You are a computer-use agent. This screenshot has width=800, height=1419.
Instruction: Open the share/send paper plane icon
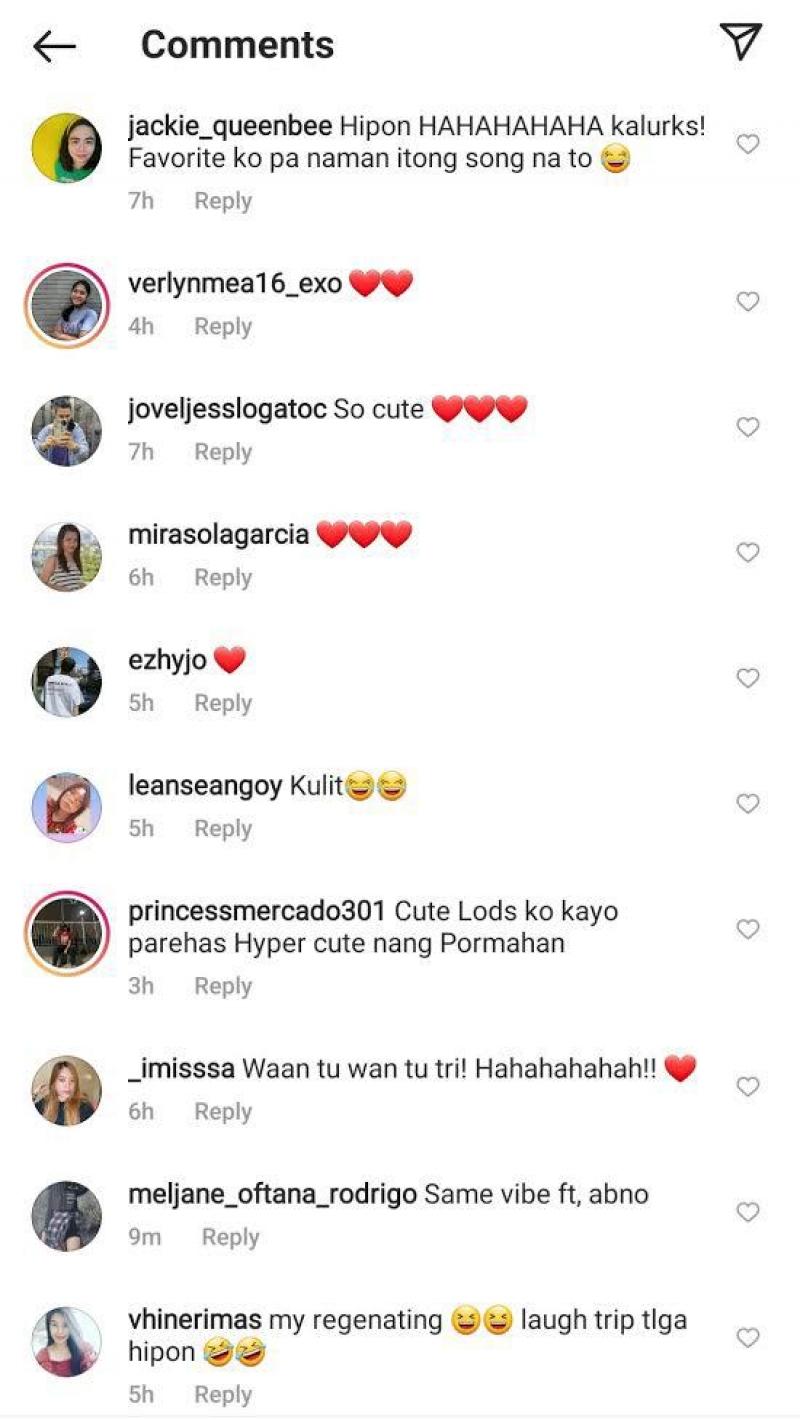(741, 41)
